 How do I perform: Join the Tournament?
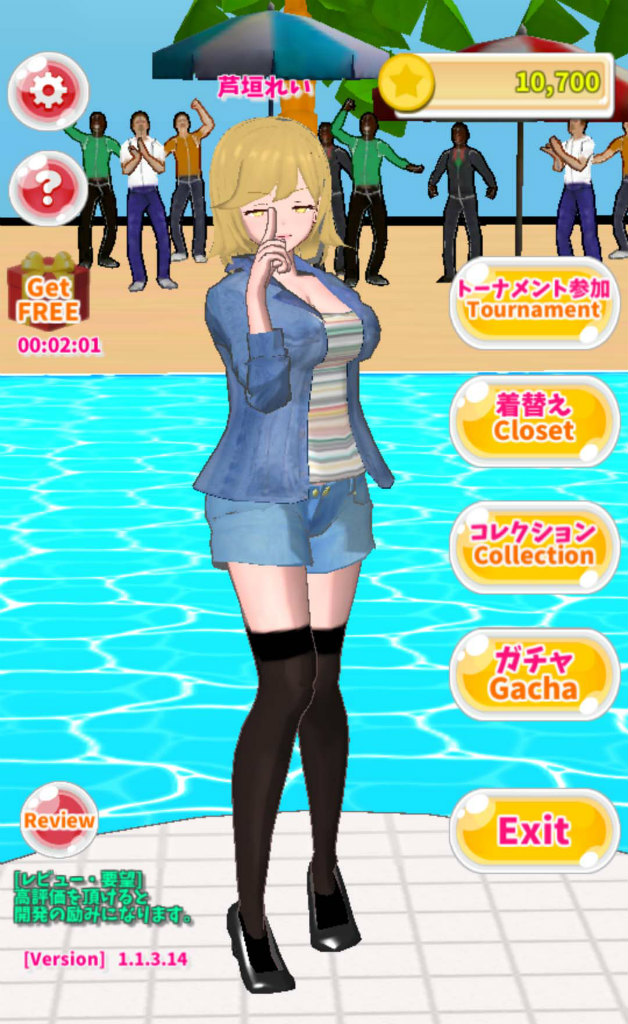coord(534,301)
